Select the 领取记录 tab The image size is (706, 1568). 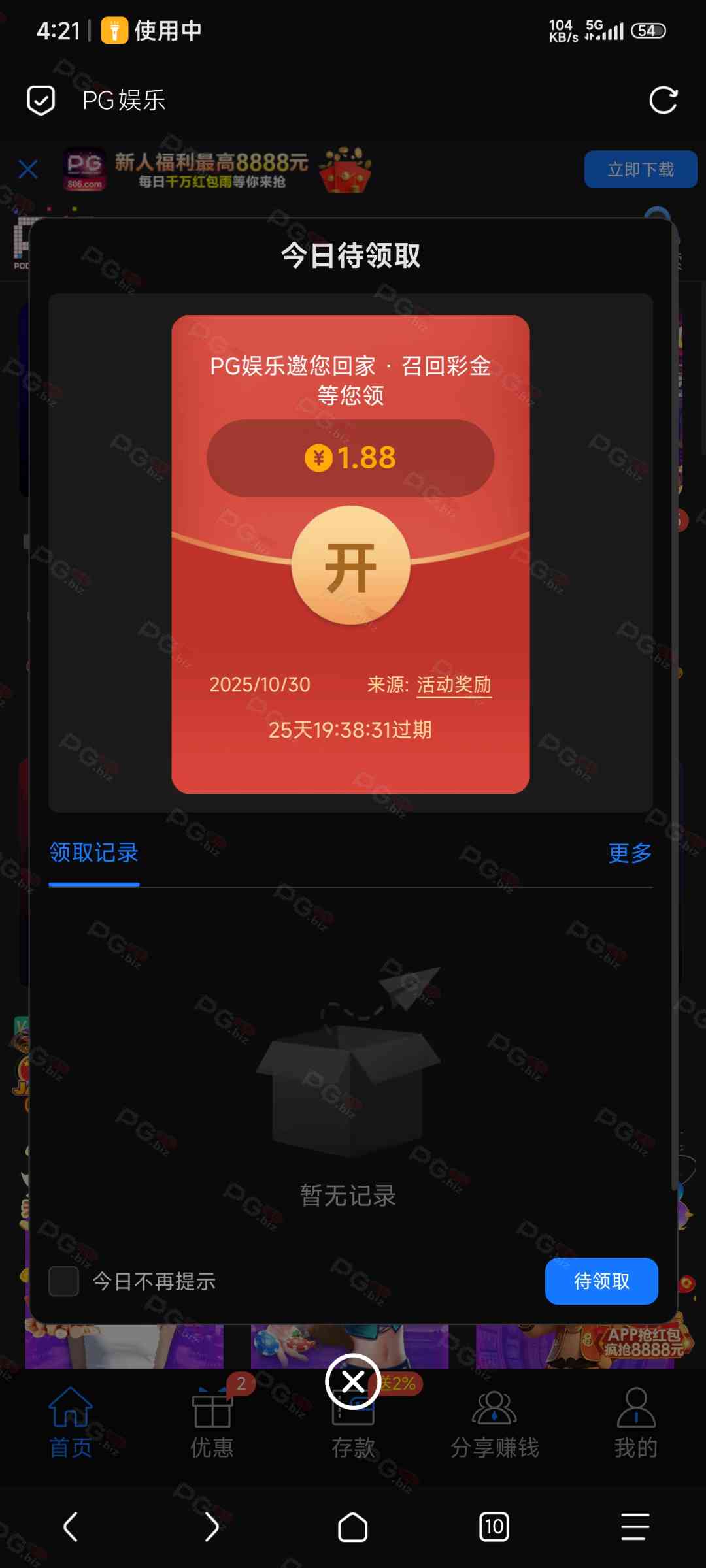coord(94,853)
